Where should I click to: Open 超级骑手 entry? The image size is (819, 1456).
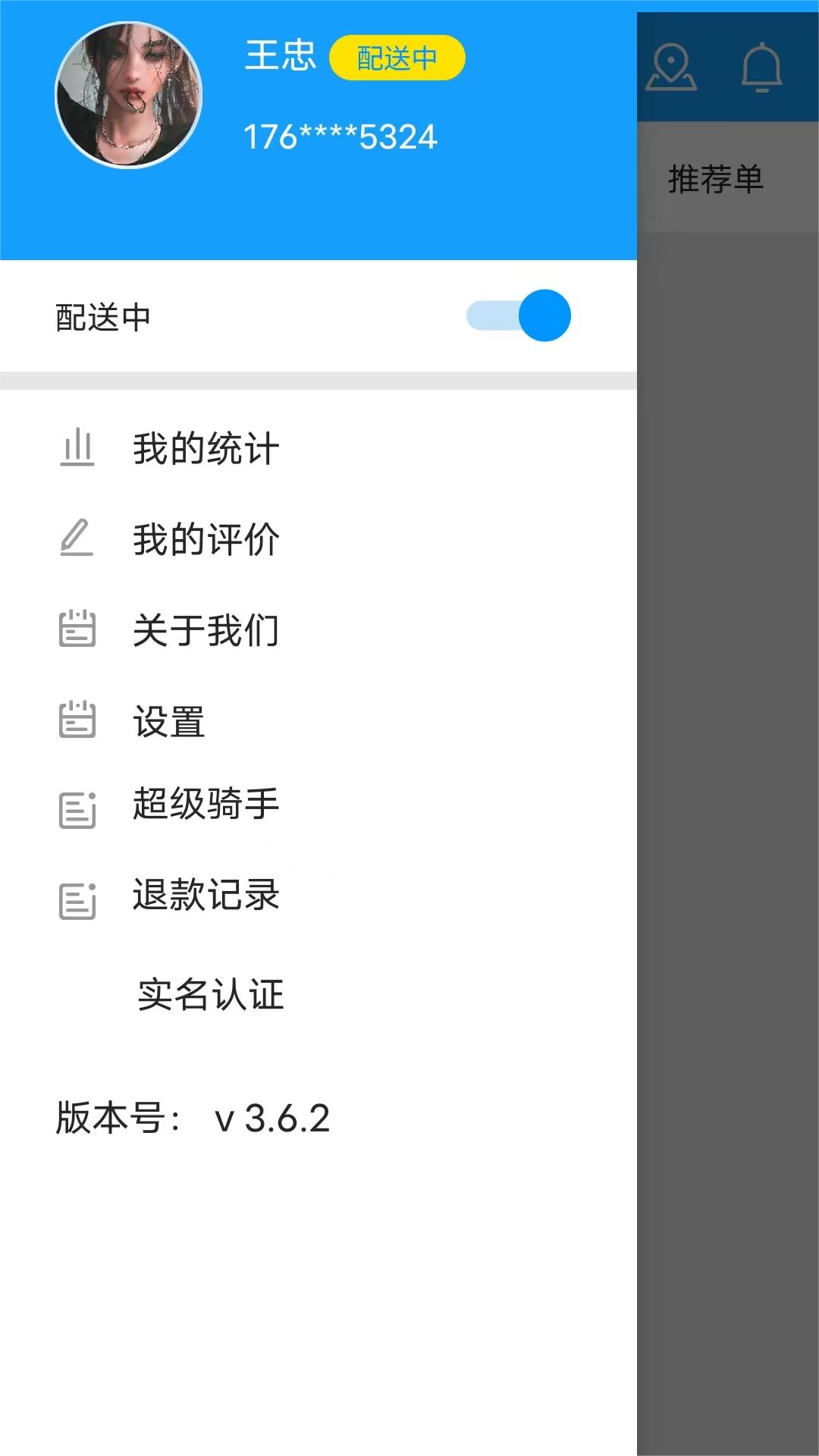206,804
